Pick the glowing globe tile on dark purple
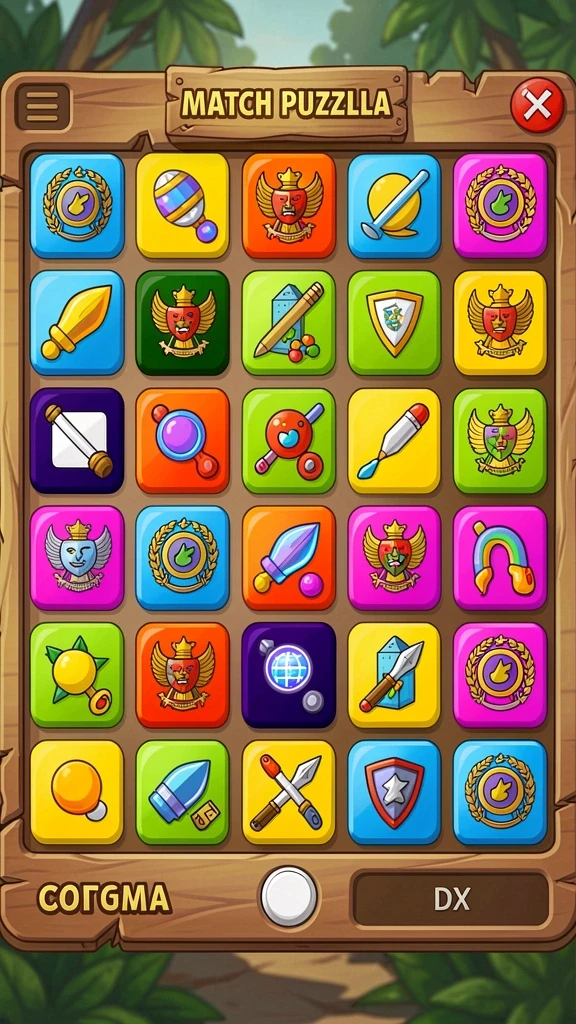Viewport: 576px width, 1024px height. (x=289, y=675)
